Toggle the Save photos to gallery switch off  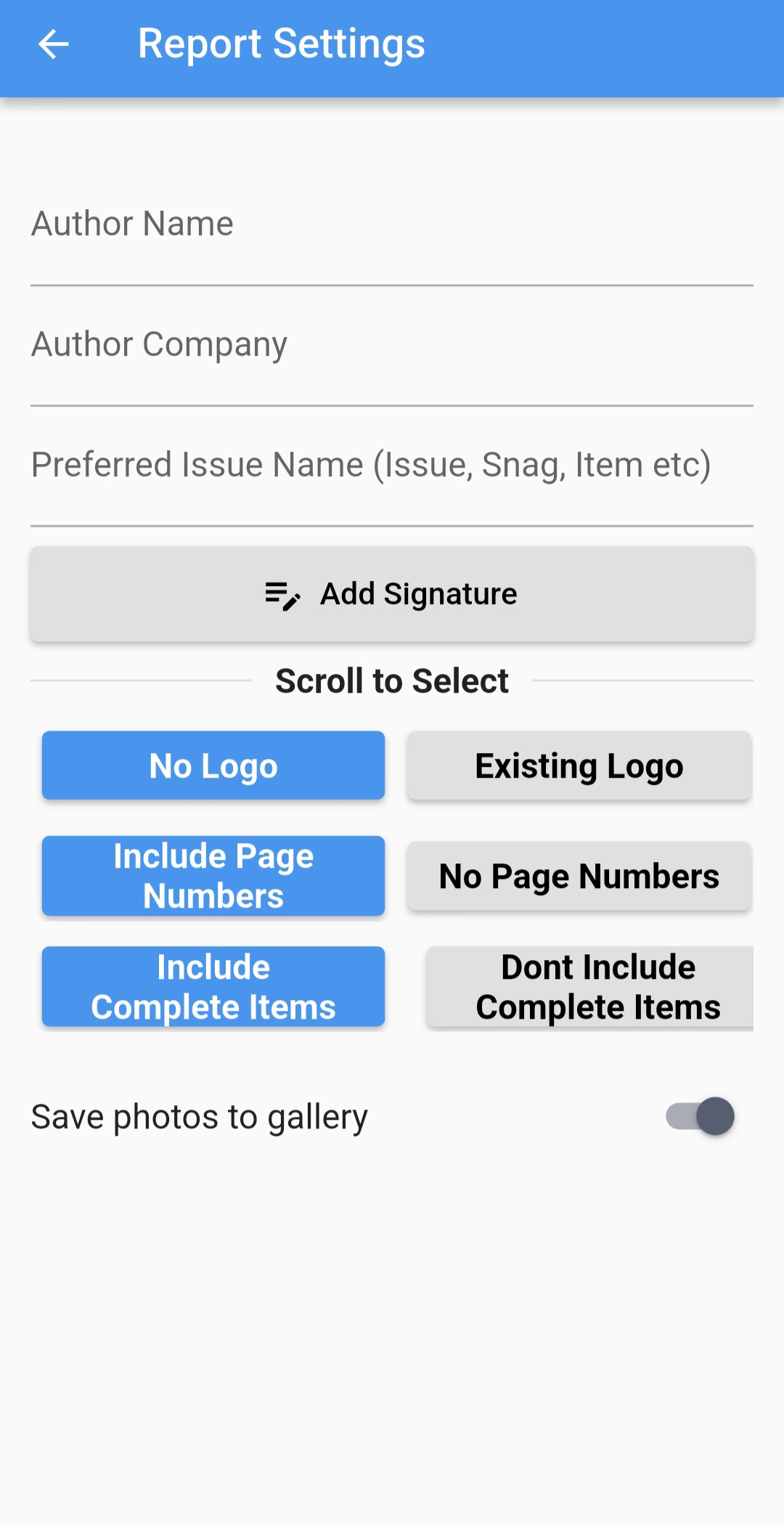tap(698, 1116)
